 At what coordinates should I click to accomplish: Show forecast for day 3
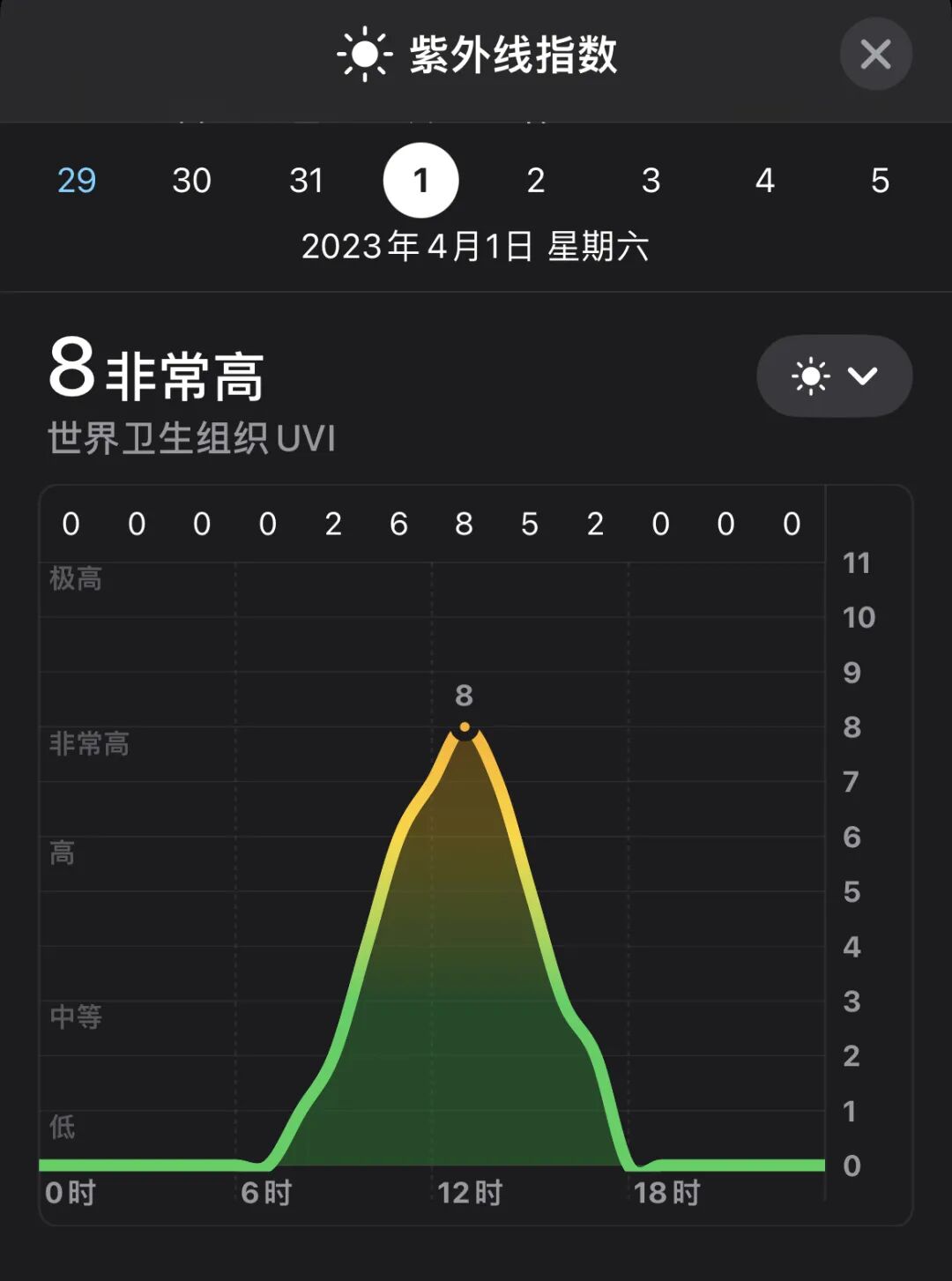coord(651,181)
